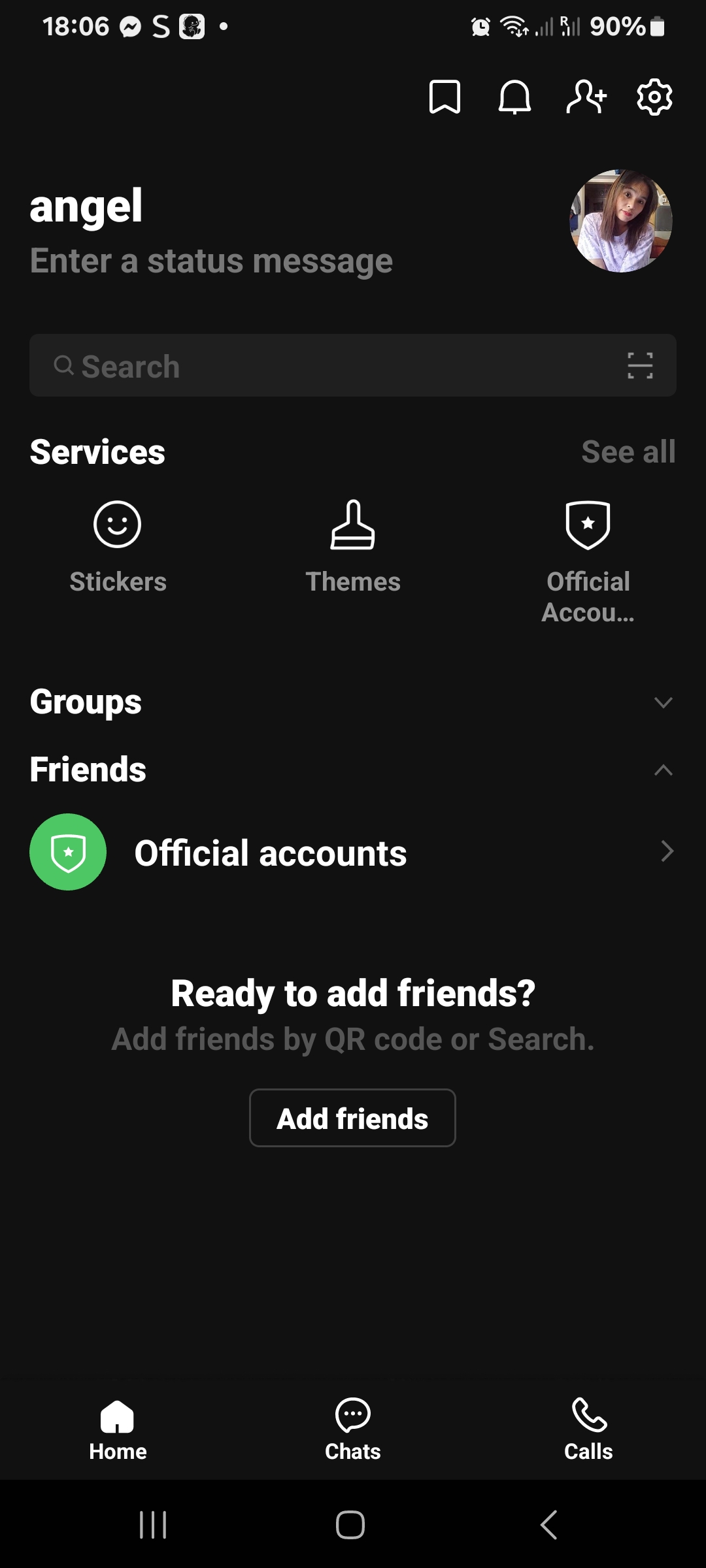Enter a status message
The image size is (706, 1568).
pyautogui.click(x=211, y=261)
